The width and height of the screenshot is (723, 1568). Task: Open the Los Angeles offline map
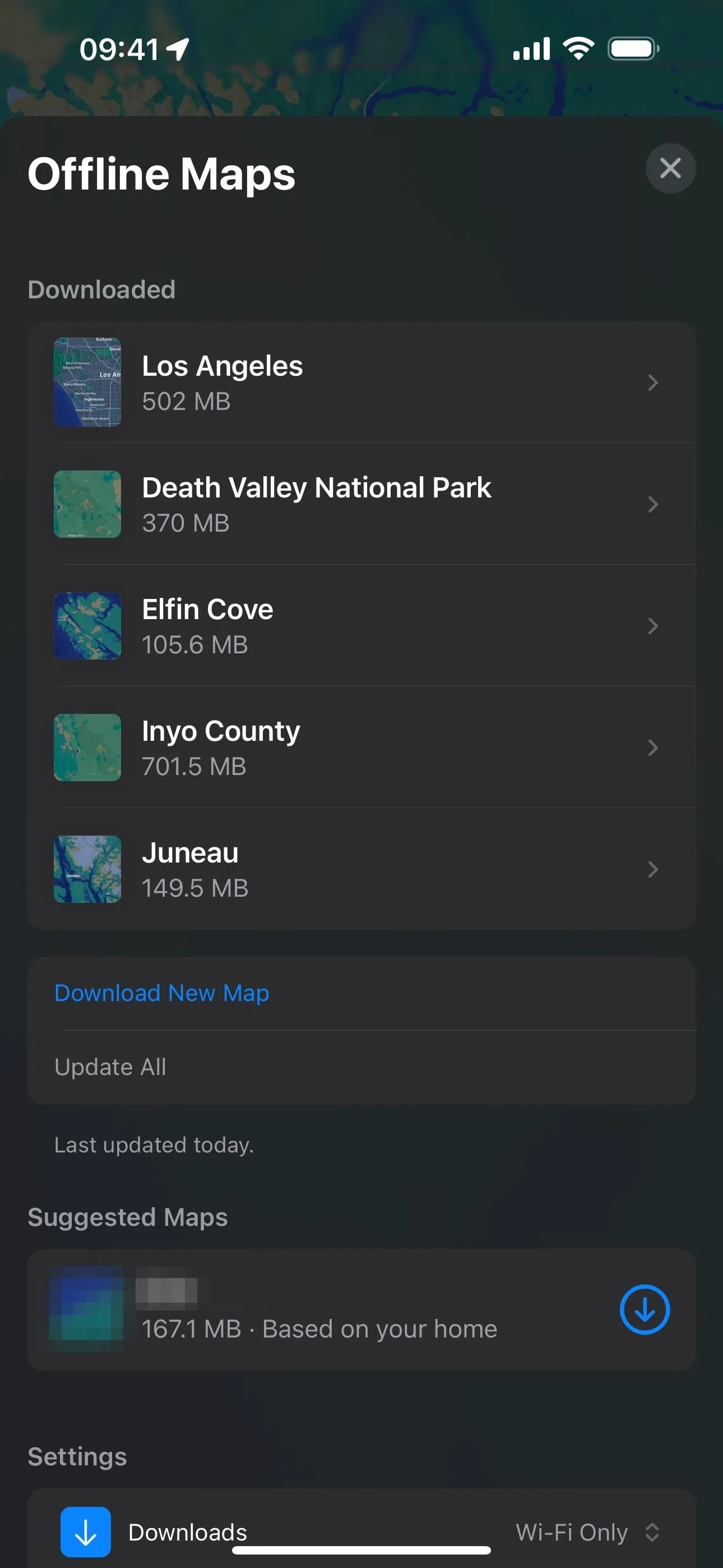(x=361, y=382)
